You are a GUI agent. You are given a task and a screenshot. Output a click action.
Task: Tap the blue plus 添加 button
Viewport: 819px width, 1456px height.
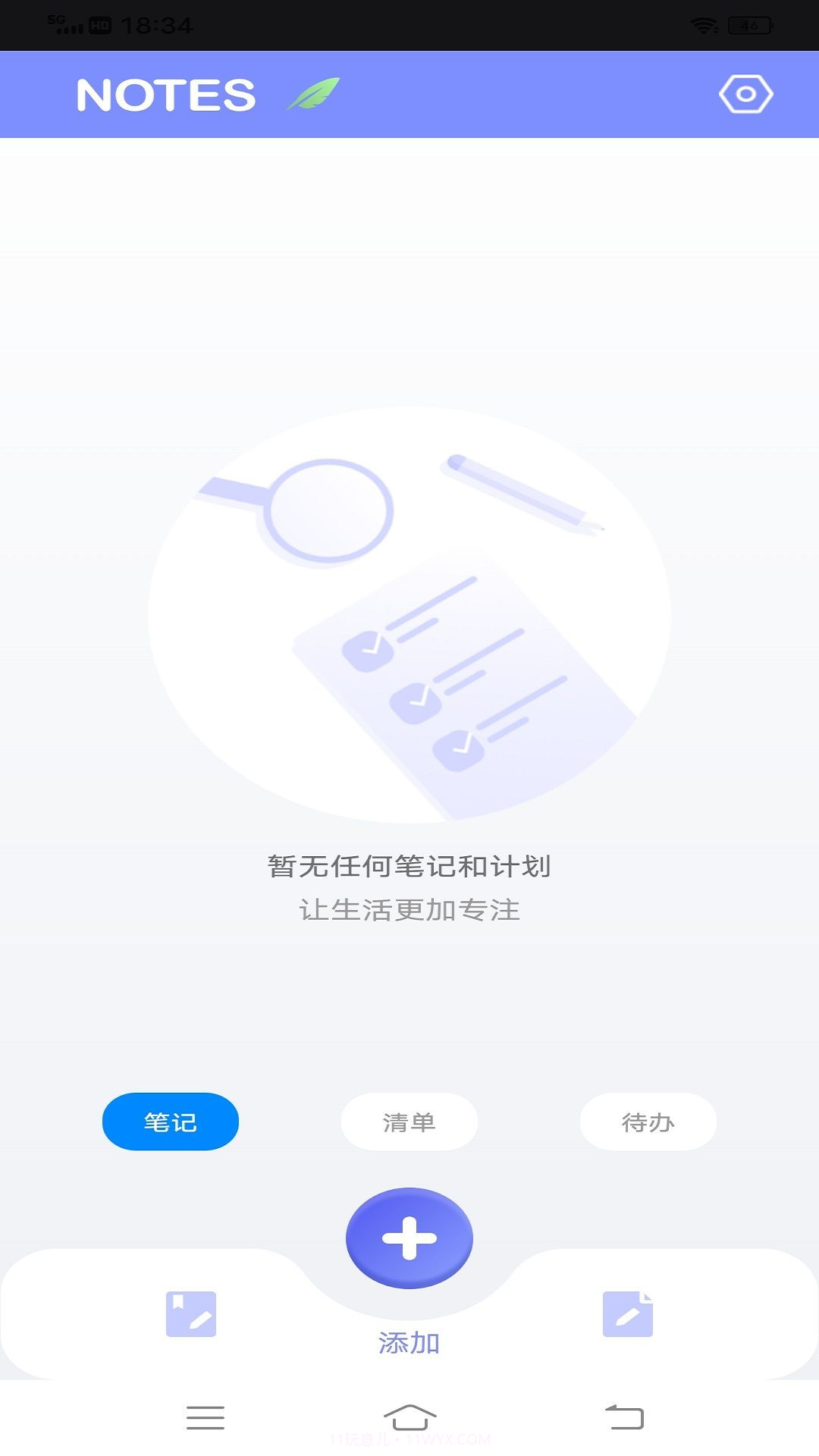click(x=409, y=1238)
